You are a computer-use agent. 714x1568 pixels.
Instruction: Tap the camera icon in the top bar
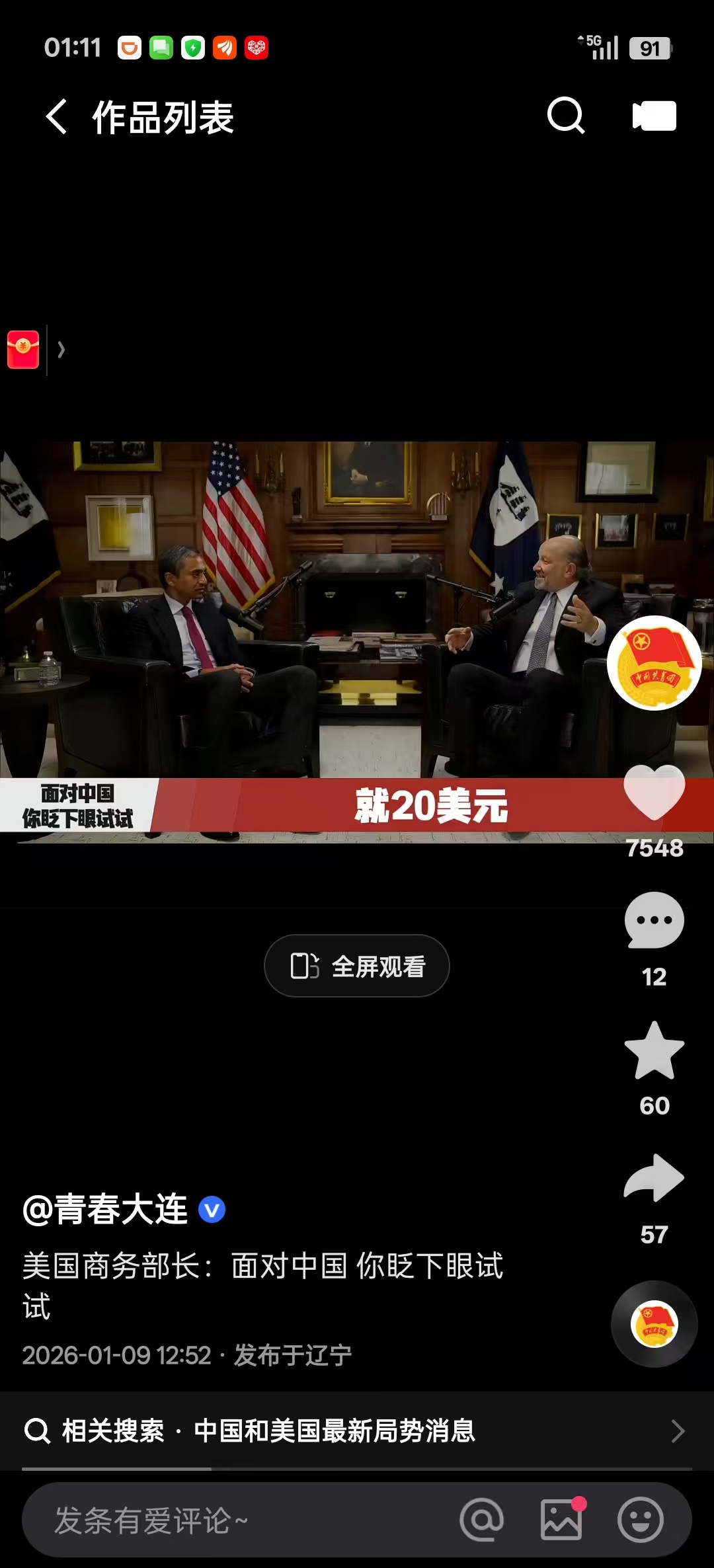(x=654, y=116)
